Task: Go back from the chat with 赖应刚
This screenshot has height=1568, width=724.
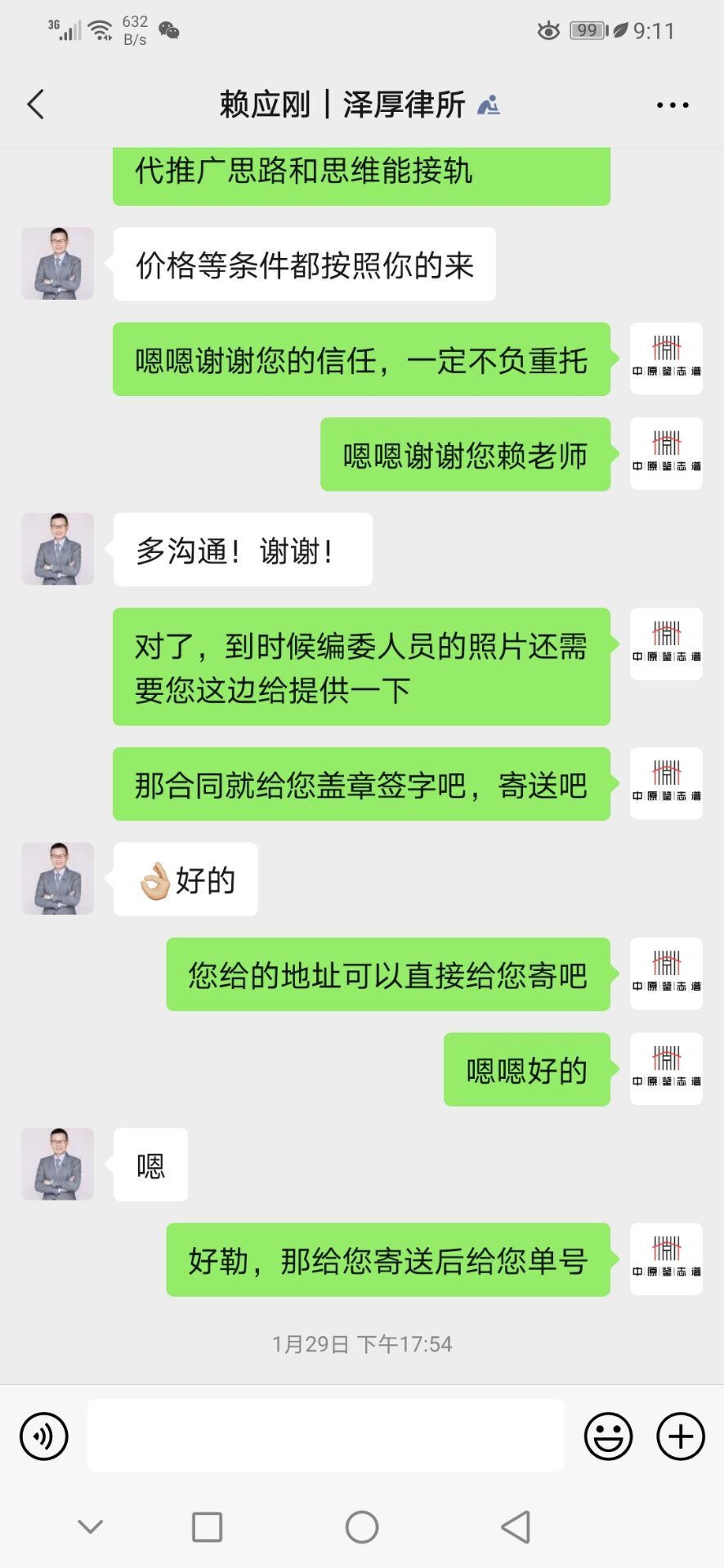Action: pyautogui.click(x=36, y=105)
